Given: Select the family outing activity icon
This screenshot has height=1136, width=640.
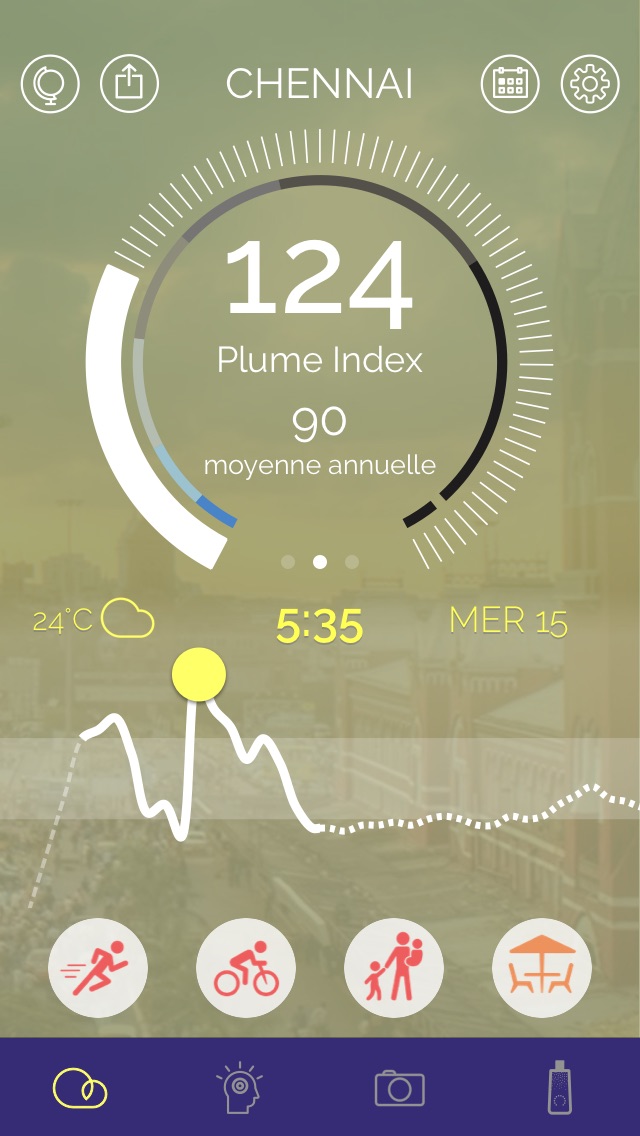Looking at the screenshot, I should click(x=394, y=968).
